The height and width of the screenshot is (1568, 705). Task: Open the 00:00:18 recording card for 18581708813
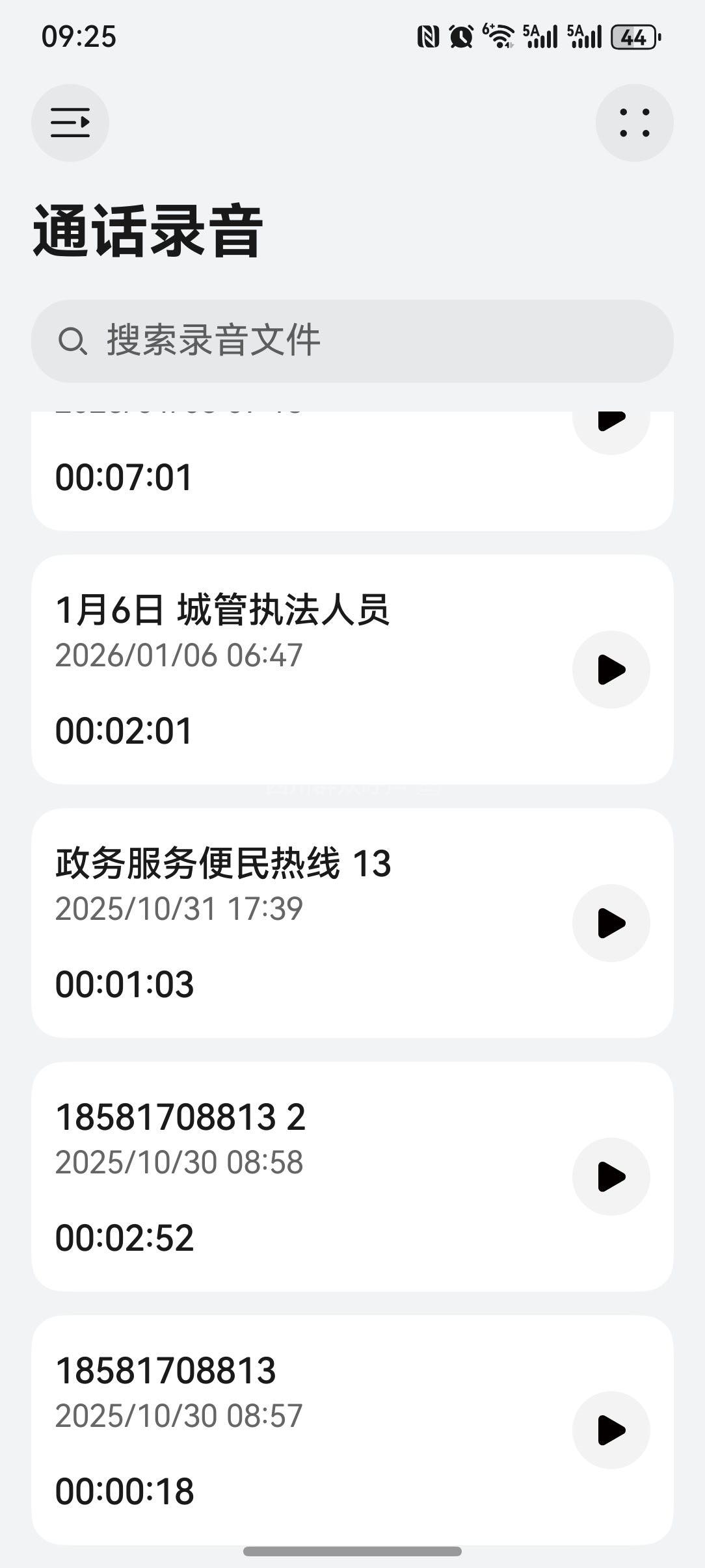(293, 1430)
